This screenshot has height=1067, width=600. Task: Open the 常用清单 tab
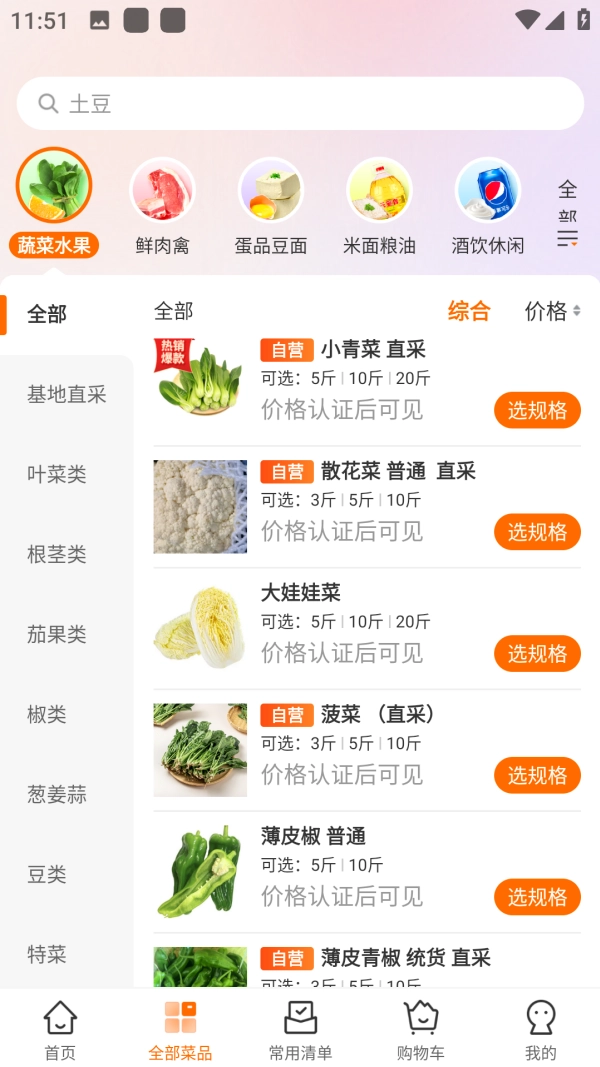(x=300, y=1030)
